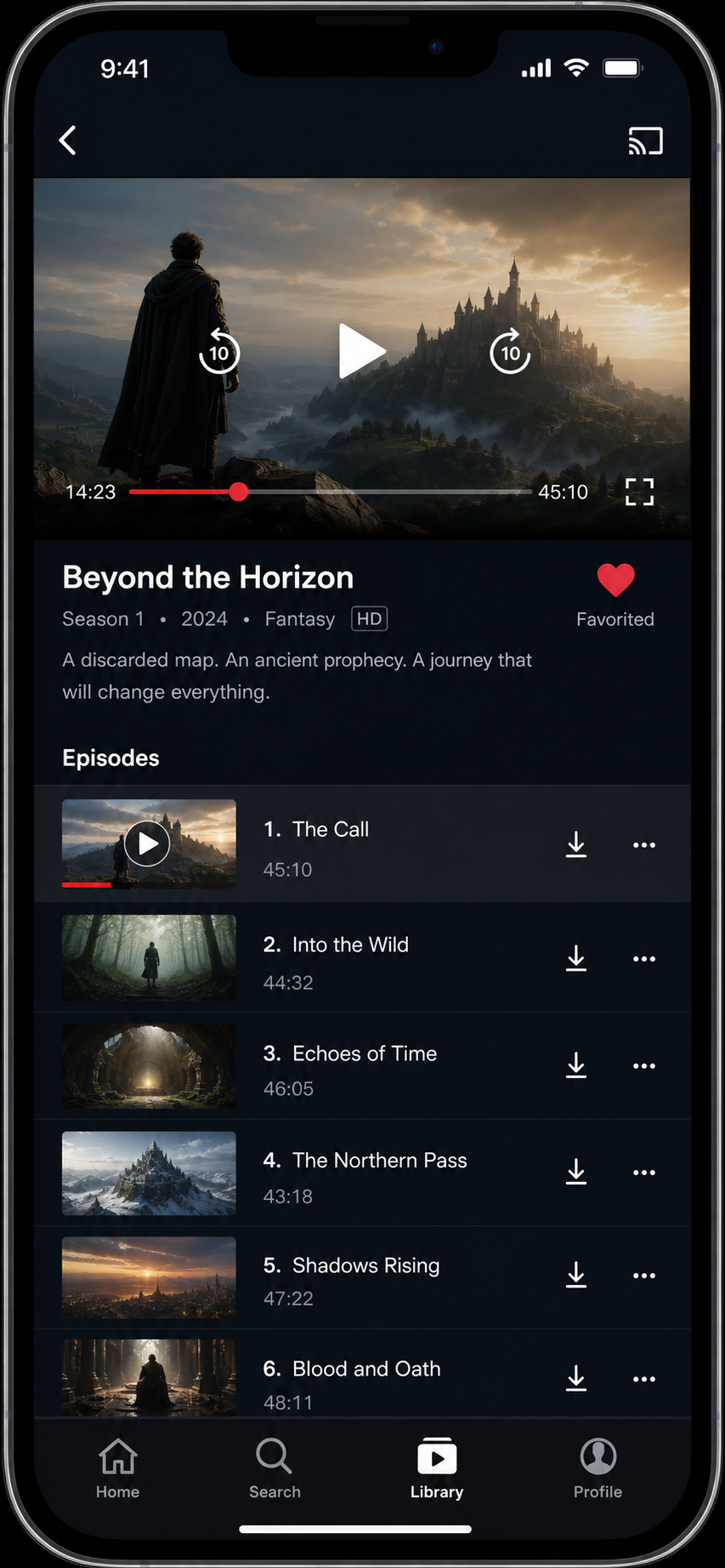Remove Beyond the Horizon from favorites
This screenshot has height=1568, width=725.
(615, 580)
